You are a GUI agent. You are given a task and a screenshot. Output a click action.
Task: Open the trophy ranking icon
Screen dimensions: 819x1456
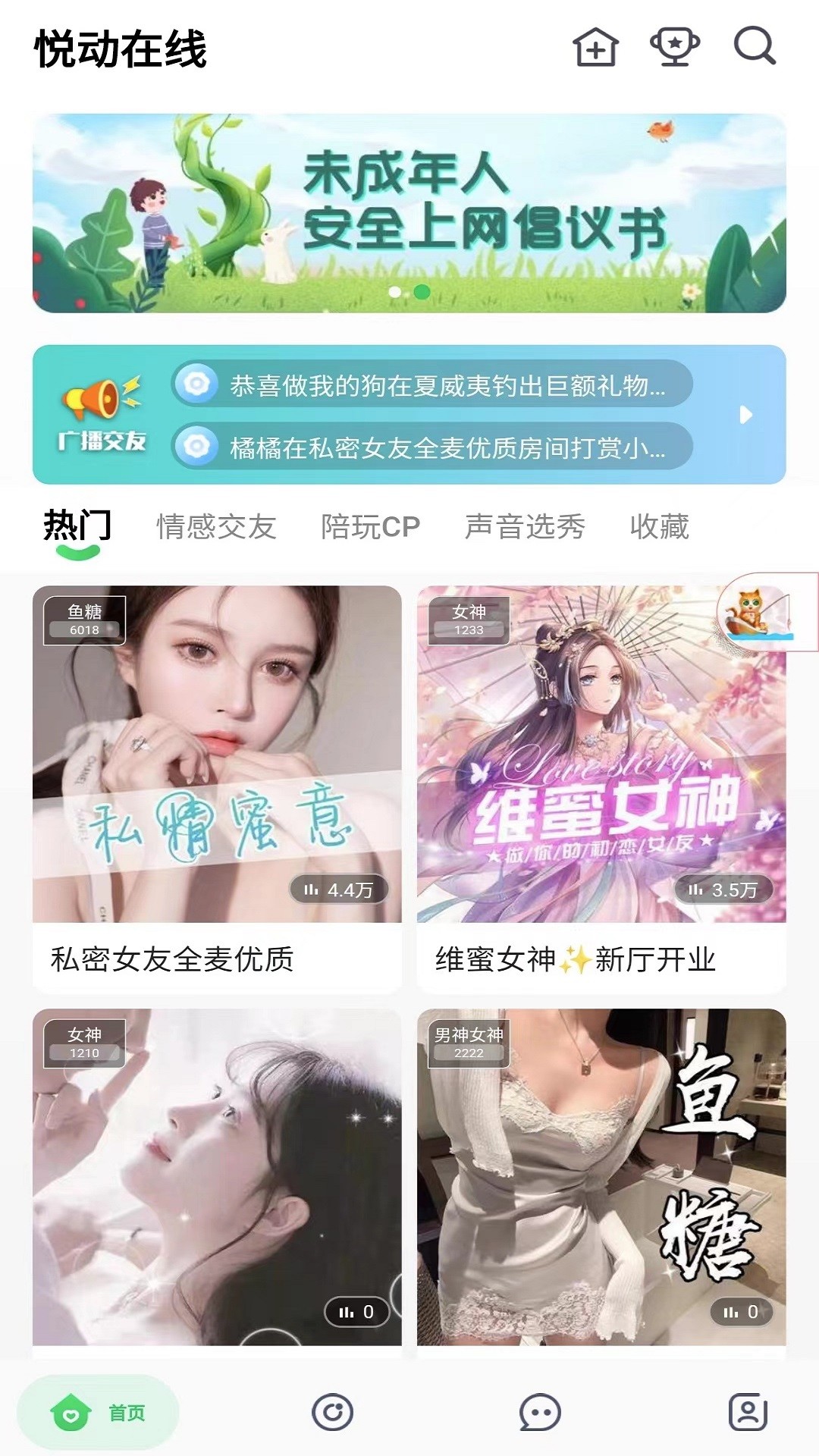click(674, 48)
